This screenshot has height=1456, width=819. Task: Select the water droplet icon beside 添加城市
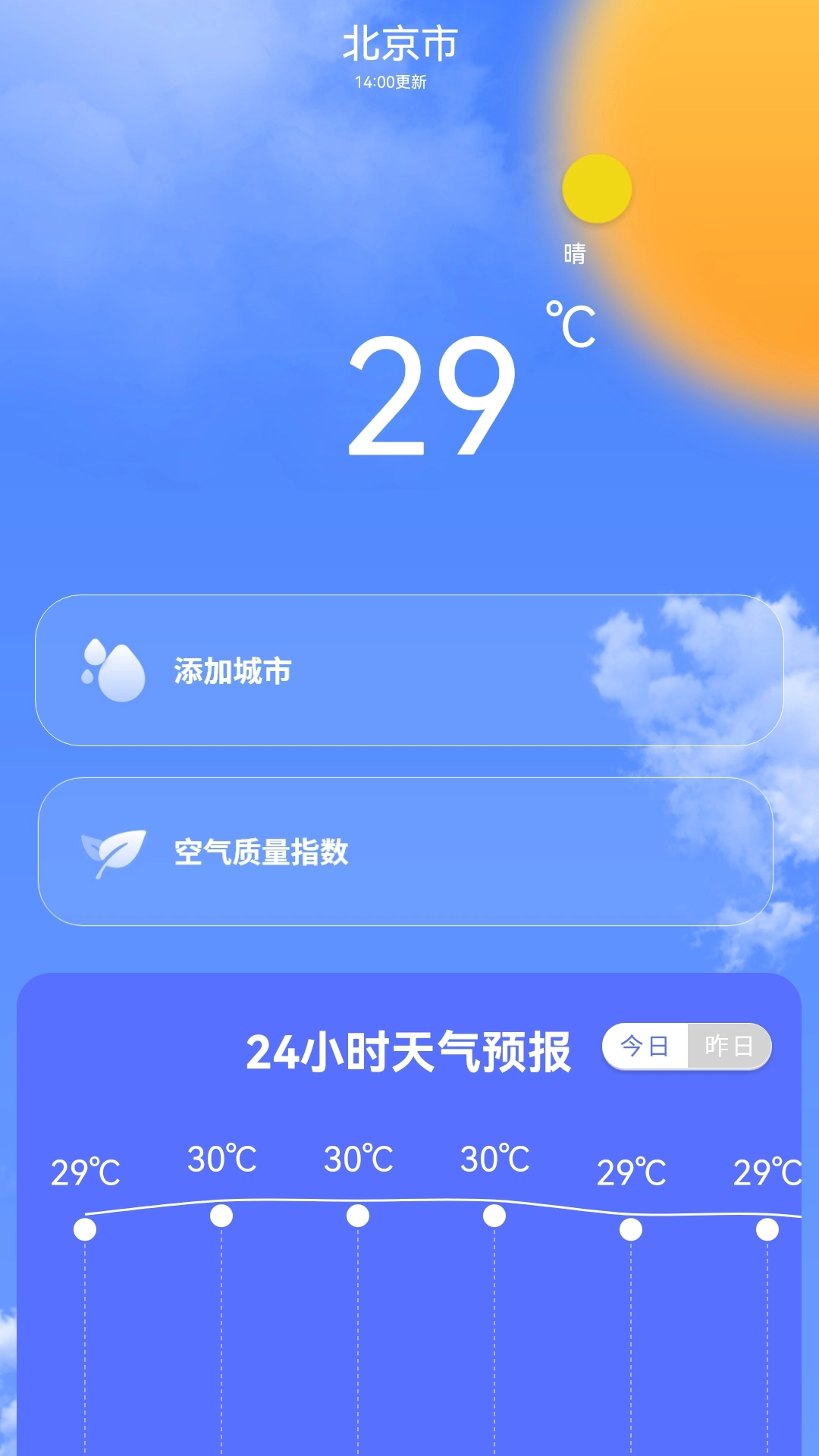(112, 669)
